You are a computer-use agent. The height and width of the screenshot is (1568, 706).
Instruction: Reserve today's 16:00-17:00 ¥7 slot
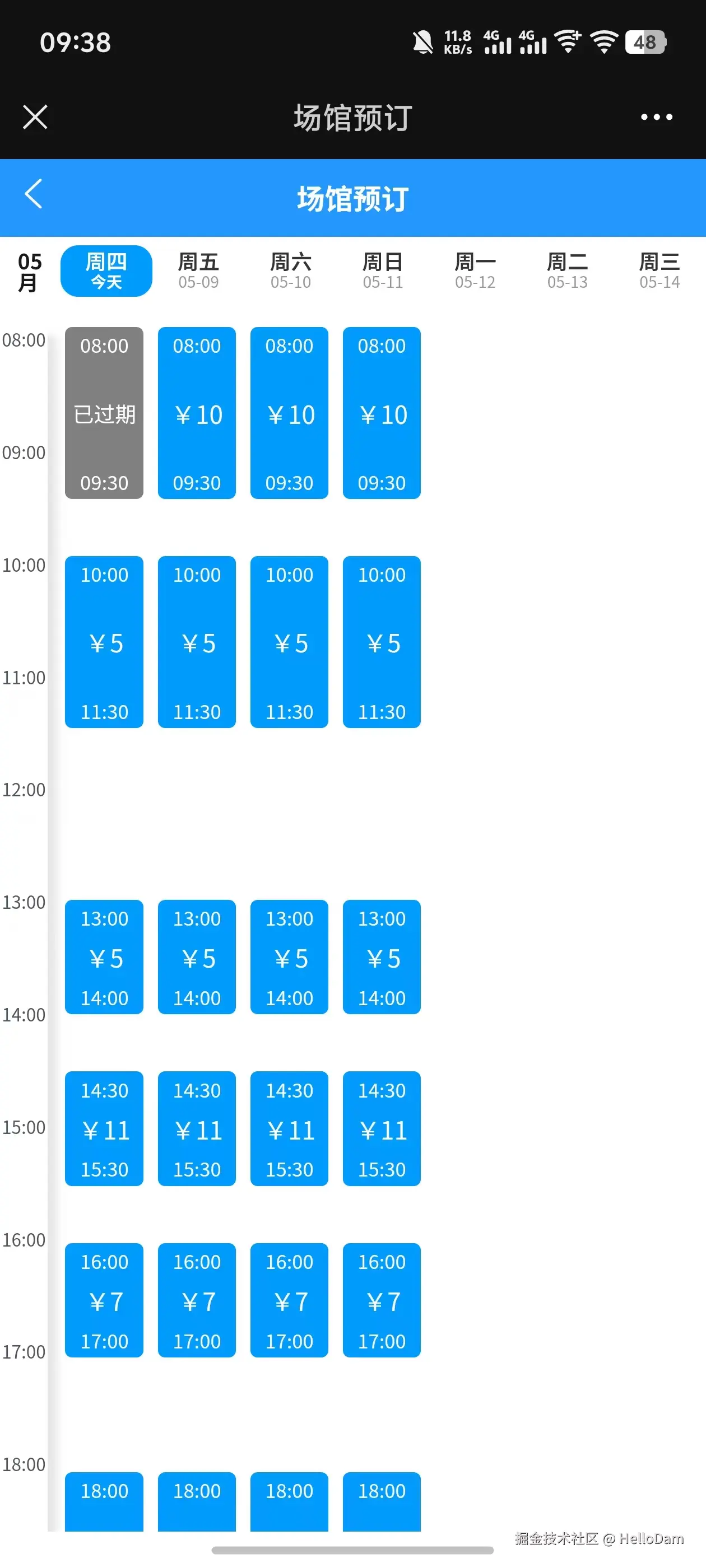pos(104,1300)
